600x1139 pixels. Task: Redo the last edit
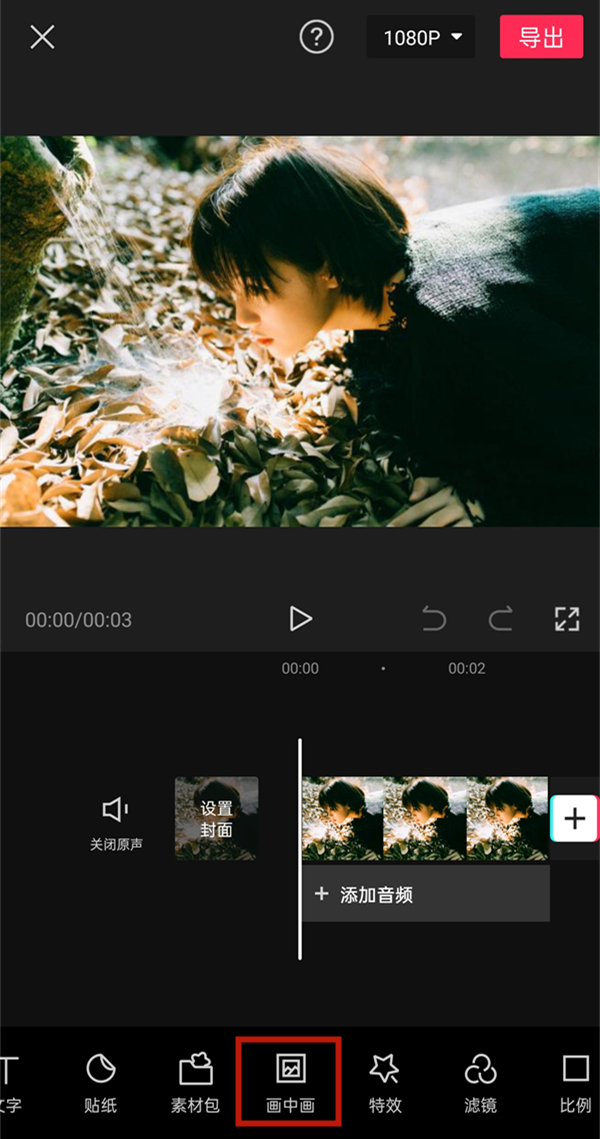click(500, 619)
